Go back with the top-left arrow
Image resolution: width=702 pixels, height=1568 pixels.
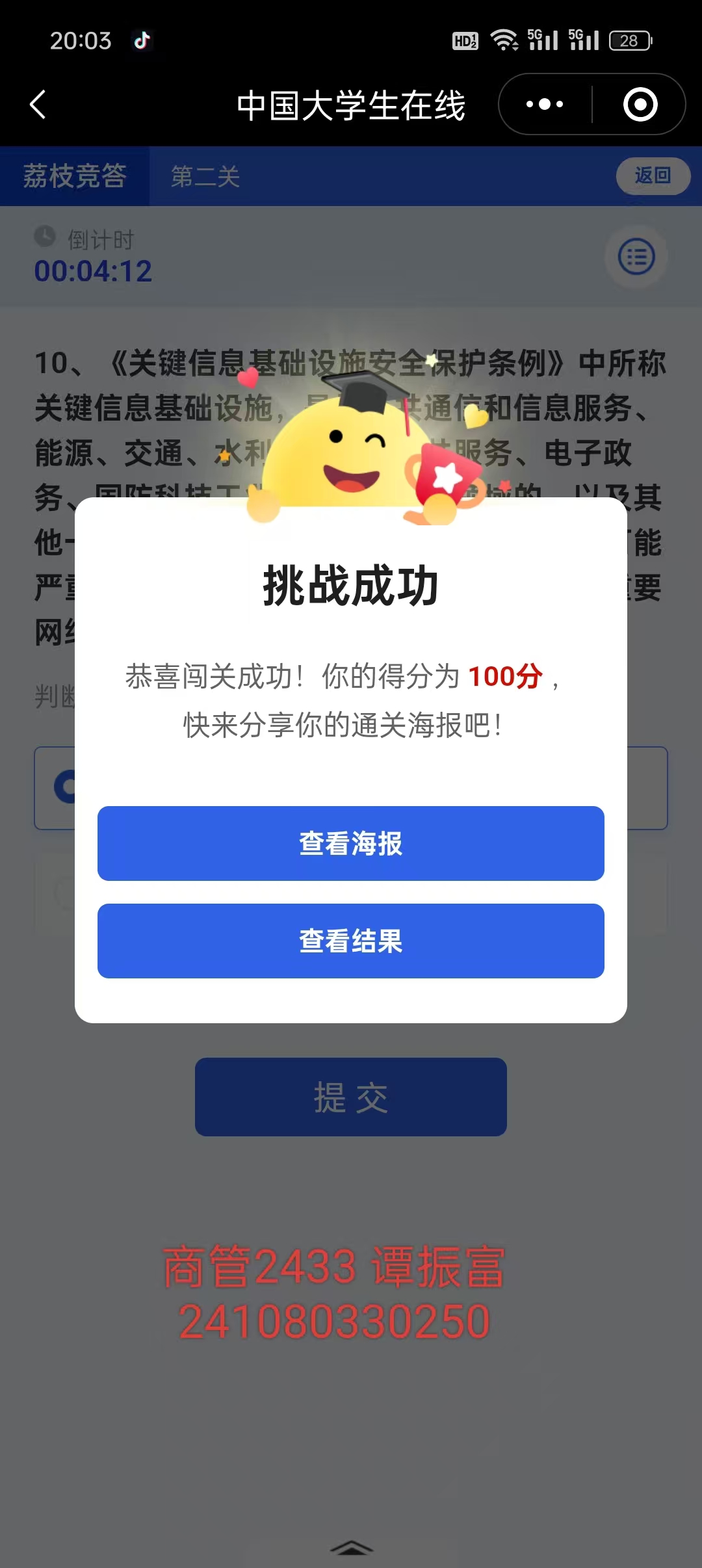[38, 105]
